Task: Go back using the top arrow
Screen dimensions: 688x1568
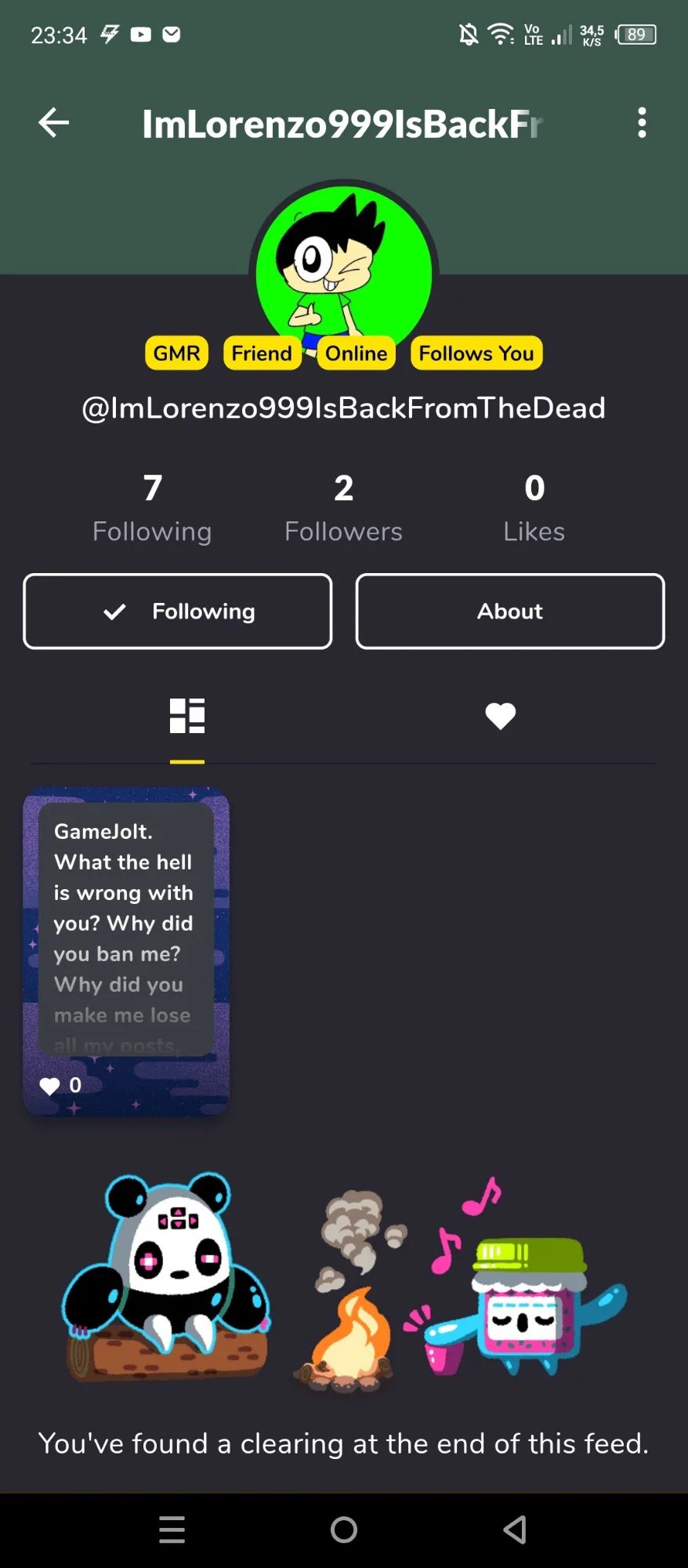Action: pyautogui.click(x=54, y=123)
